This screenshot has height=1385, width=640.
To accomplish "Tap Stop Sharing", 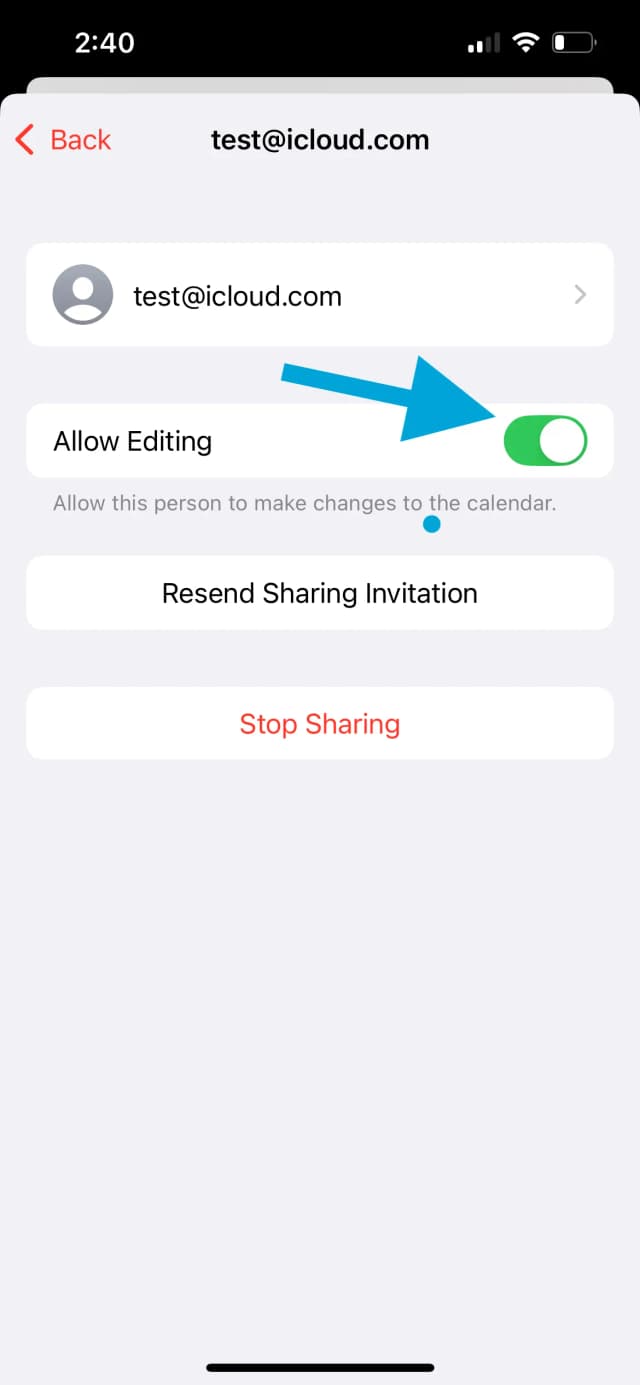I will point(319,723).
